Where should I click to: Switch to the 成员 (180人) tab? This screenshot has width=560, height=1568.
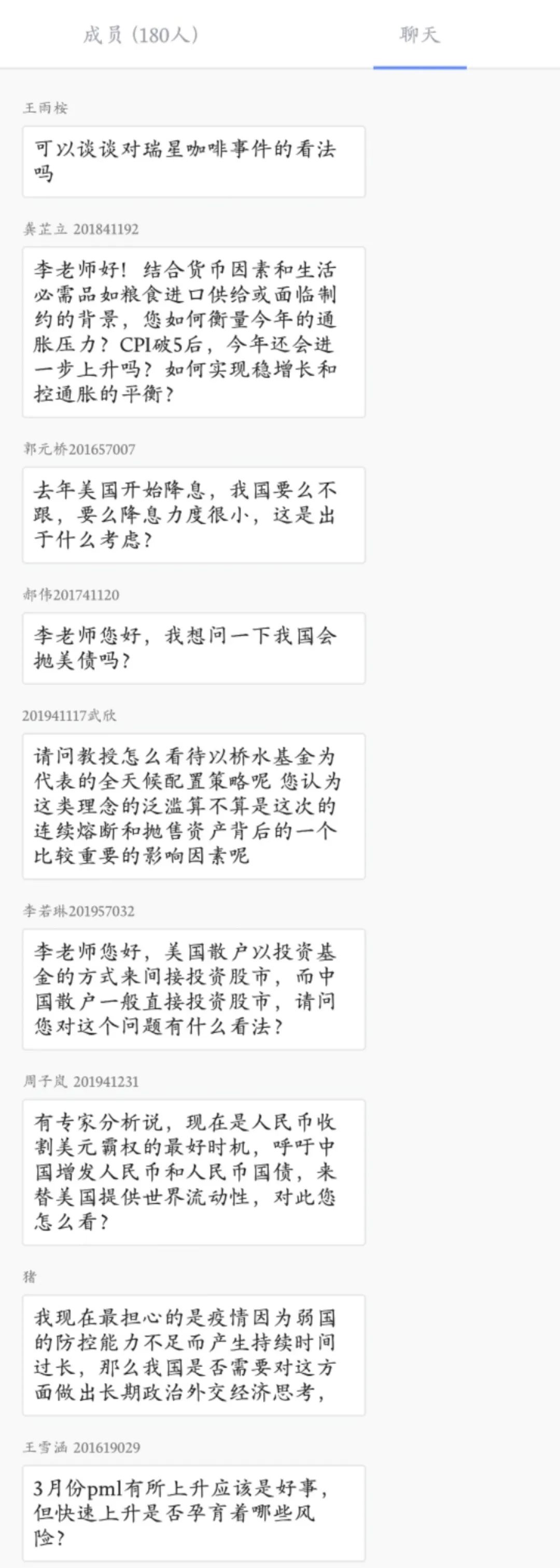pos(140,35)
